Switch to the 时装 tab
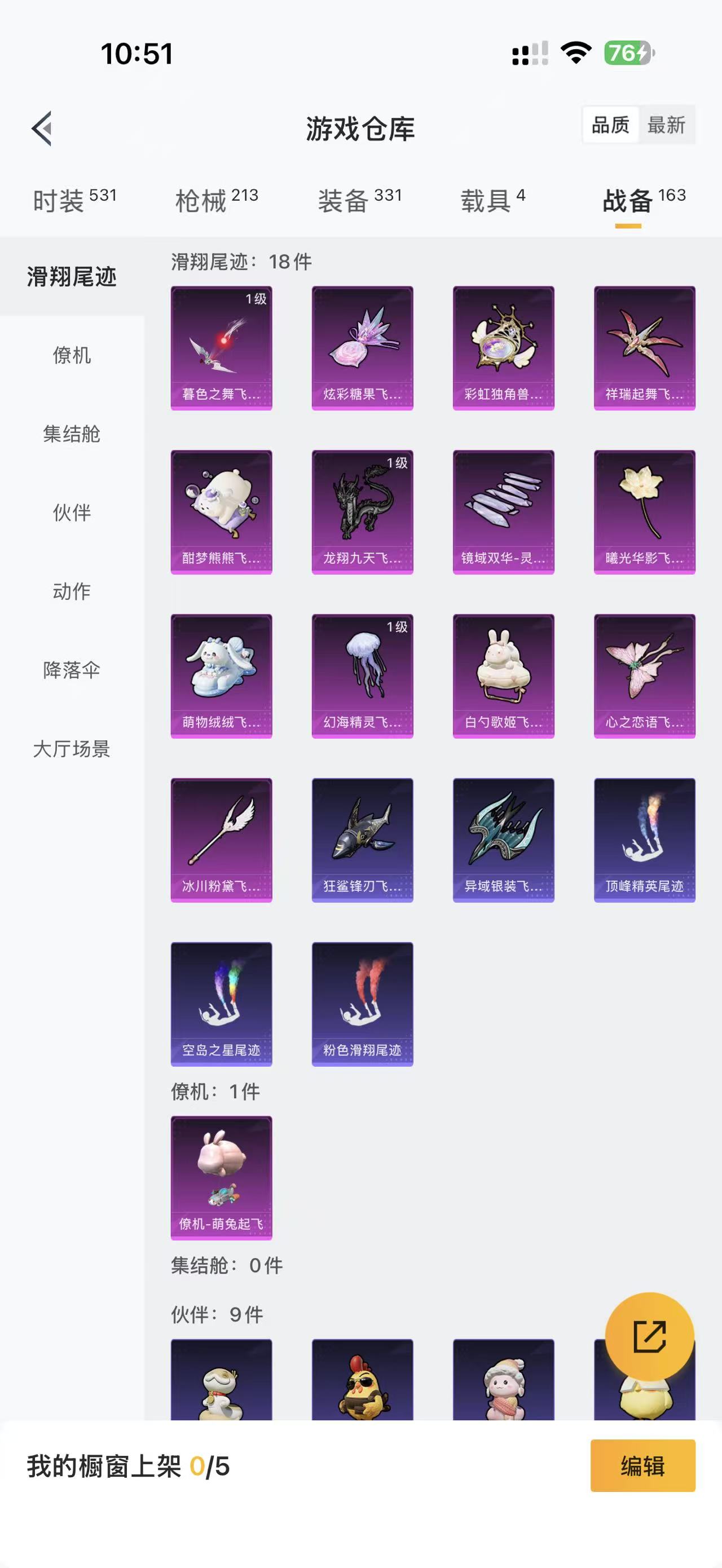722x1568 pixels. click(74, 200)
